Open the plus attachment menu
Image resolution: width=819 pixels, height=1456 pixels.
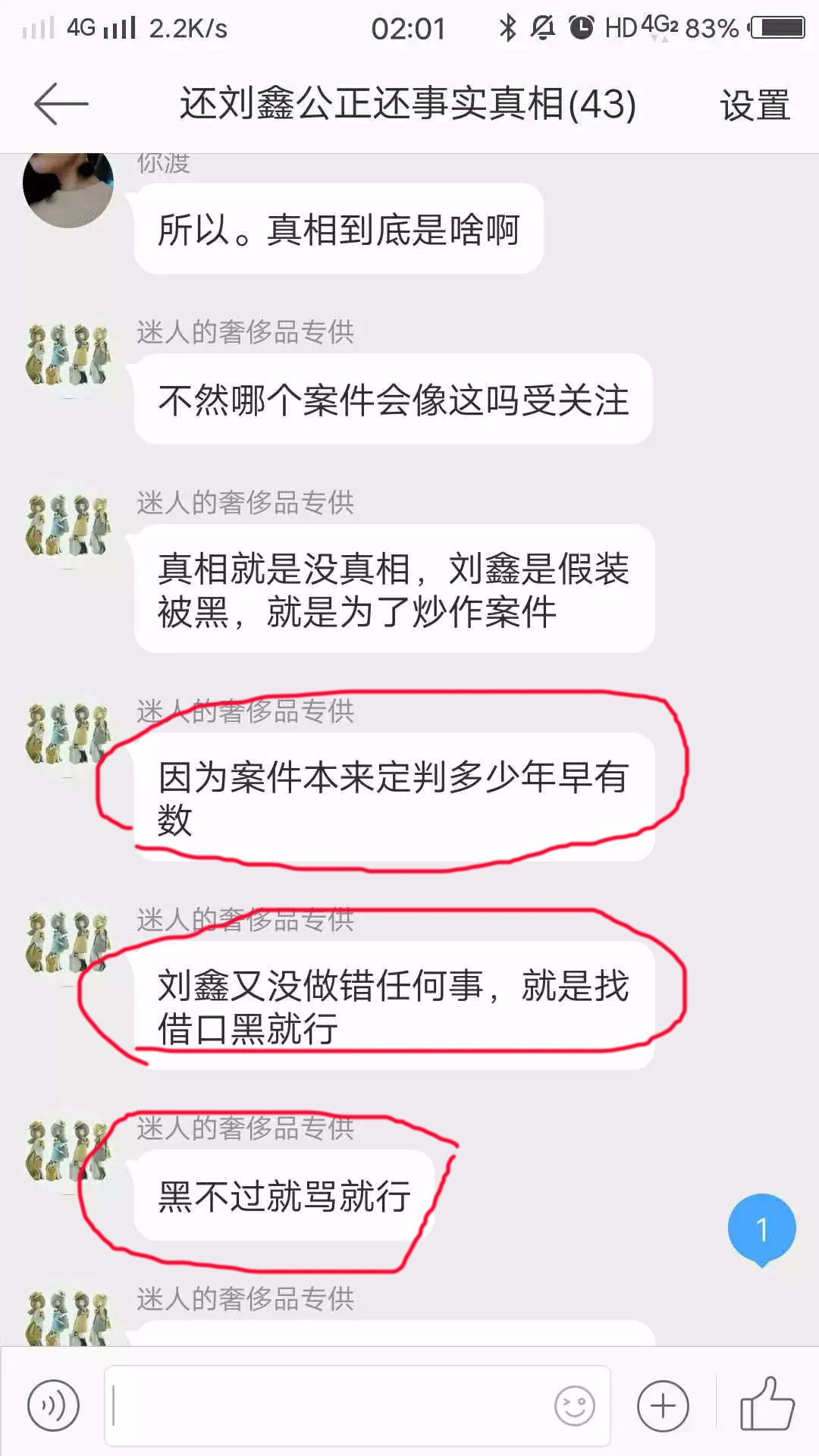coord(663,1406)
